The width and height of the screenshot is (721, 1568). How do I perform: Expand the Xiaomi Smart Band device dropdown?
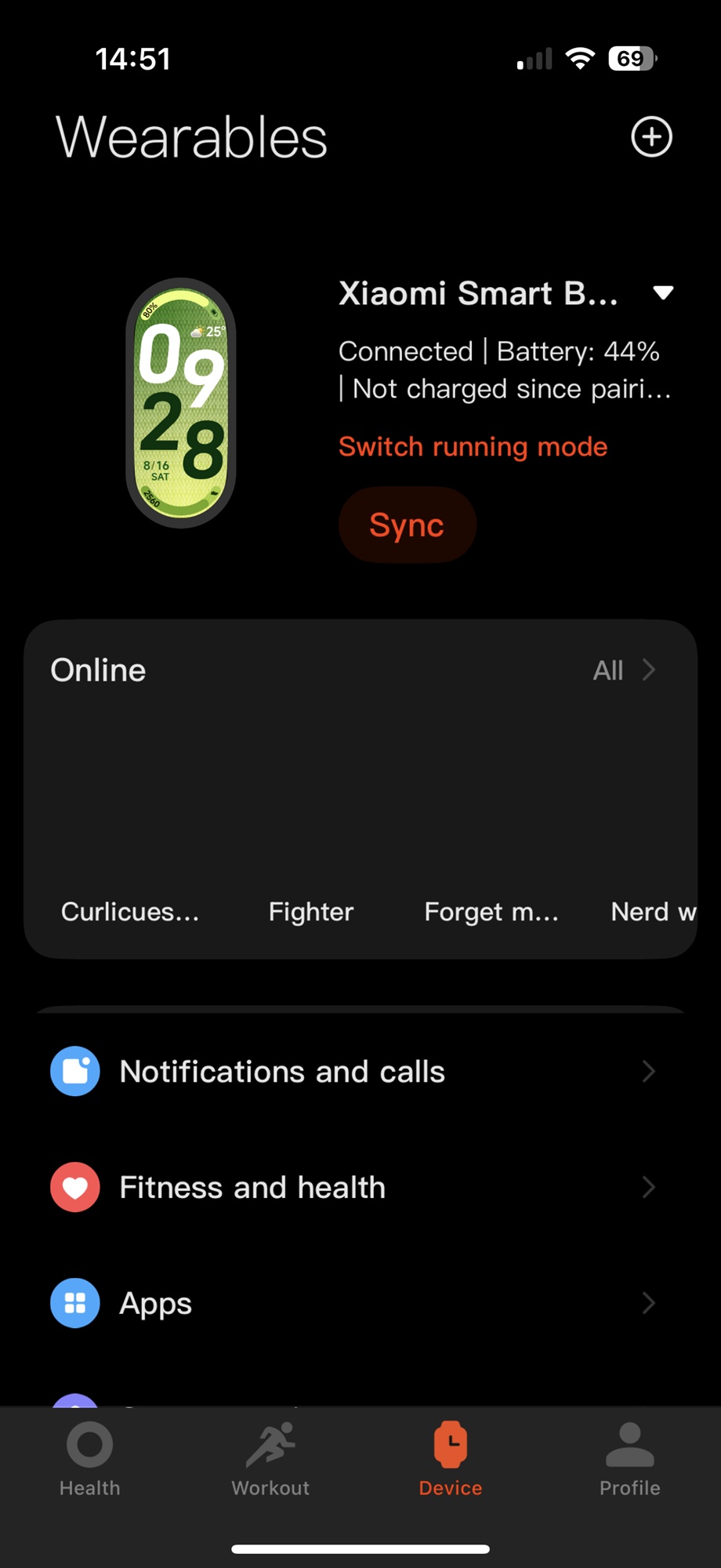[x=663, y=293]
